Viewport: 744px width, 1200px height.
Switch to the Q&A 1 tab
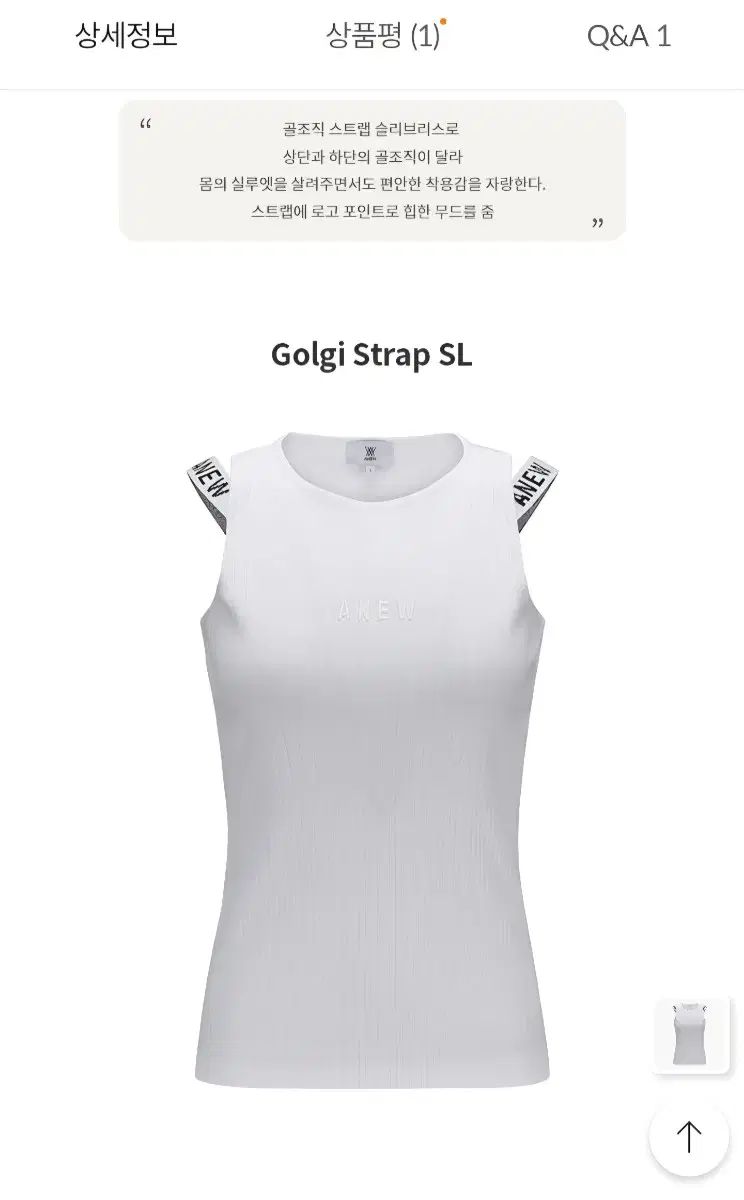pyautogui.click(x=628, y=37)
